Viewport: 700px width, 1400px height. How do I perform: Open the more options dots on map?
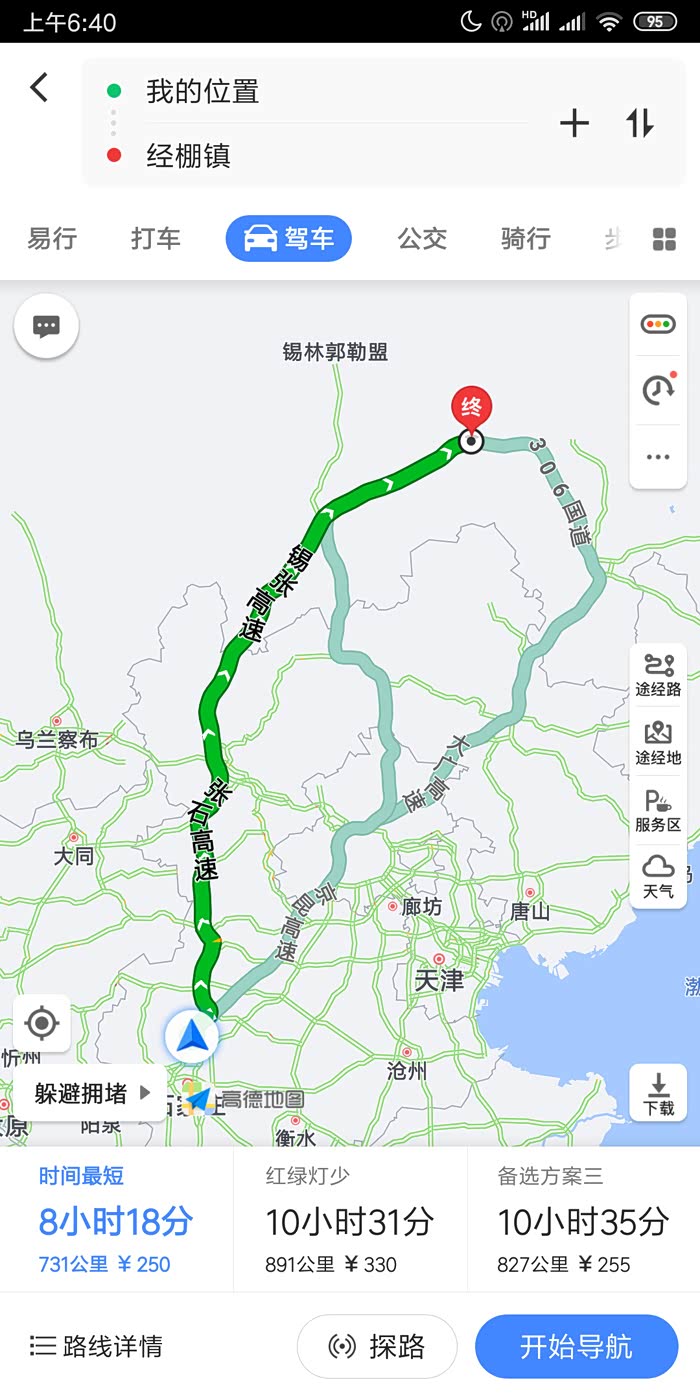pyautogui.click(x=658, y=457)
